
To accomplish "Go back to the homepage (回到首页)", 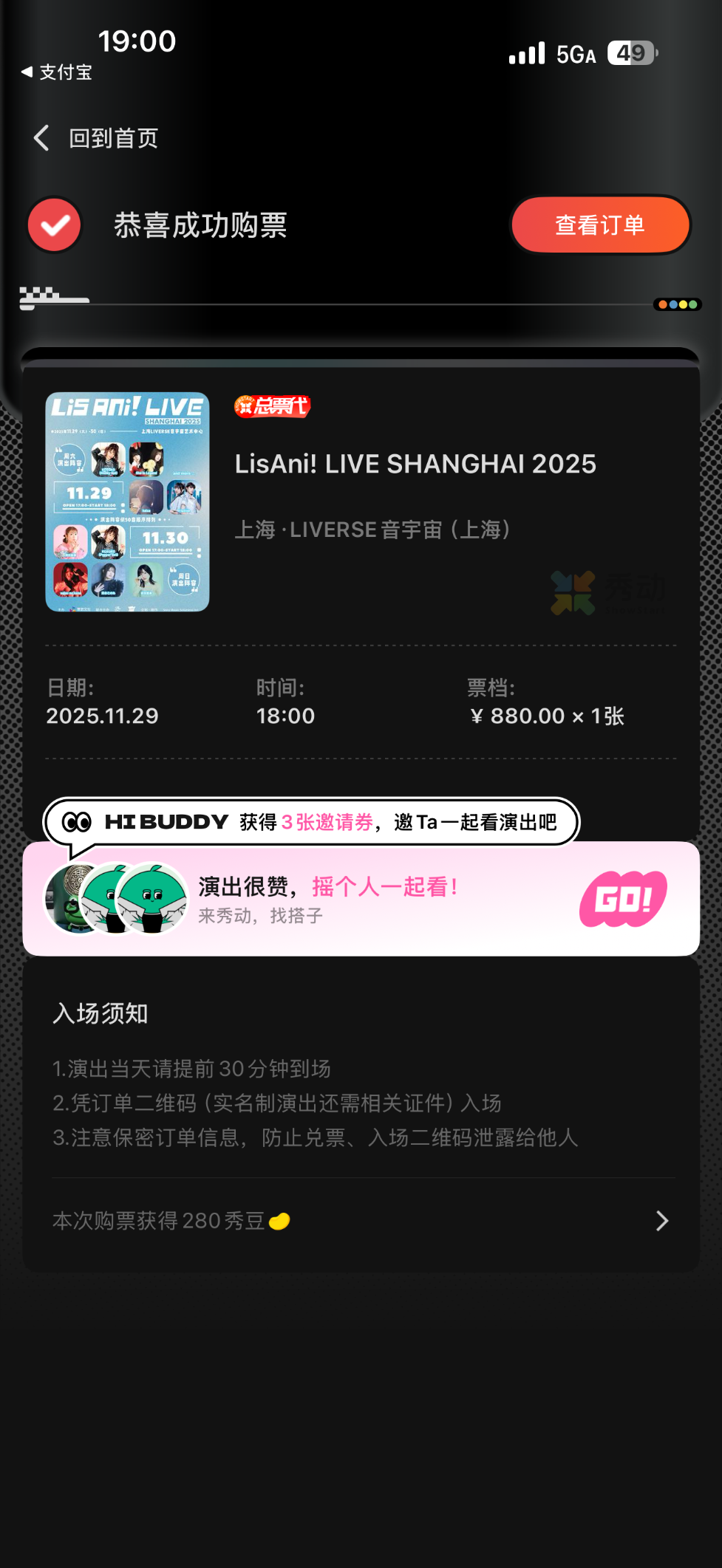I will (96, 138).
